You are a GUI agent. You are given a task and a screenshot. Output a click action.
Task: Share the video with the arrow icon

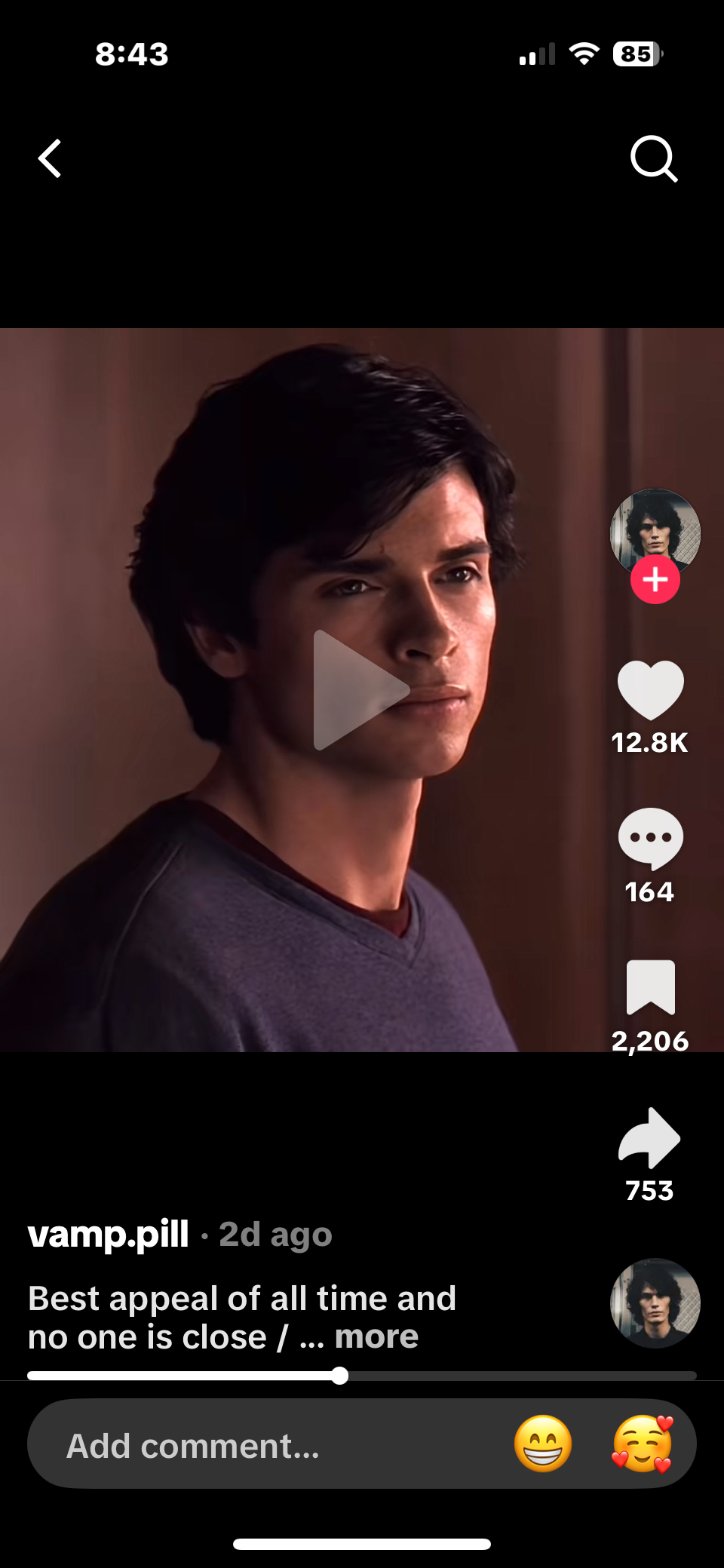pos(650,1137)
